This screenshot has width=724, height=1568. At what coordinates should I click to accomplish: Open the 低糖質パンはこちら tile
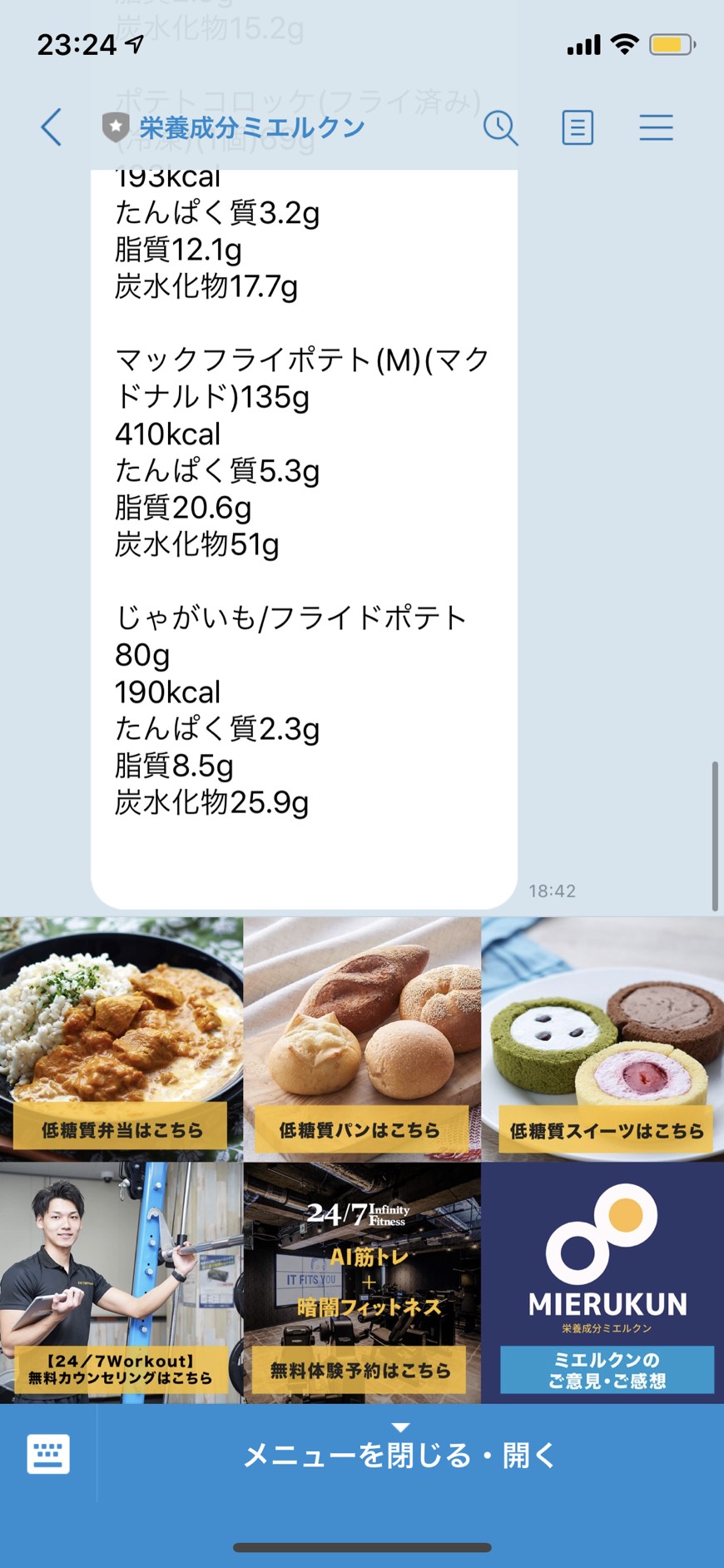click(362, 1039)
